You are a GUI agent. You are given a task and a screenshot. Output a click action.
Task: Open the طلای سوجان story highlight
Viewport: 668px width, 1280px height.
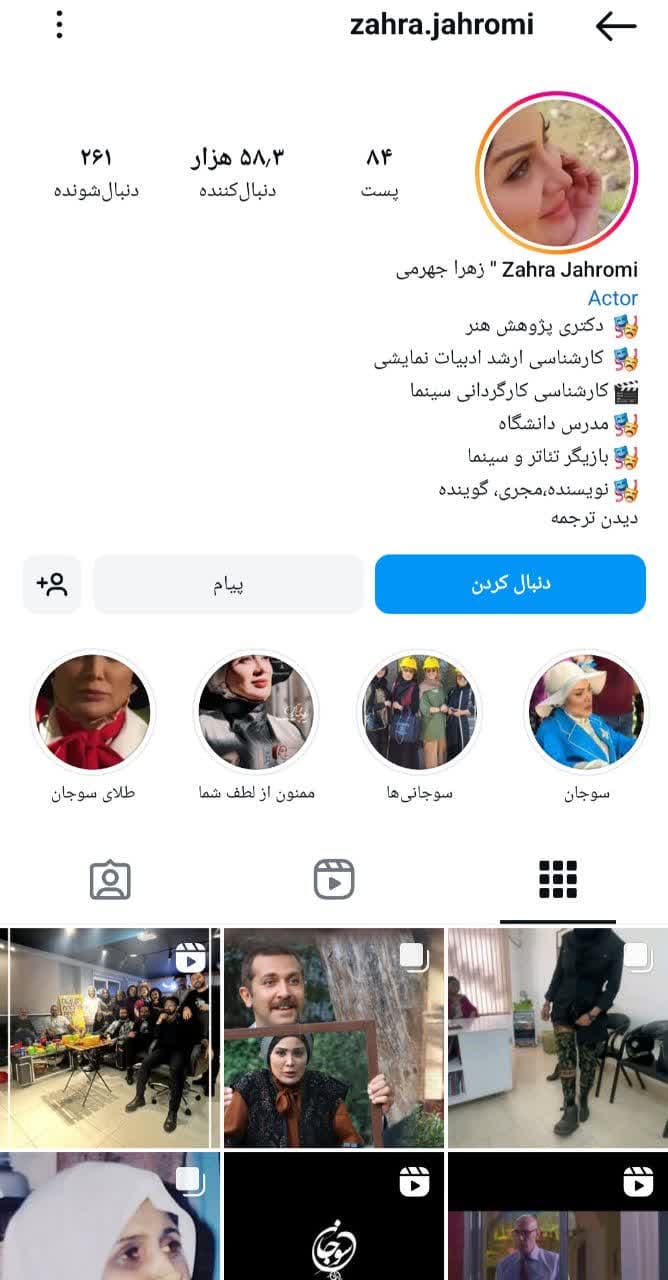93,712
